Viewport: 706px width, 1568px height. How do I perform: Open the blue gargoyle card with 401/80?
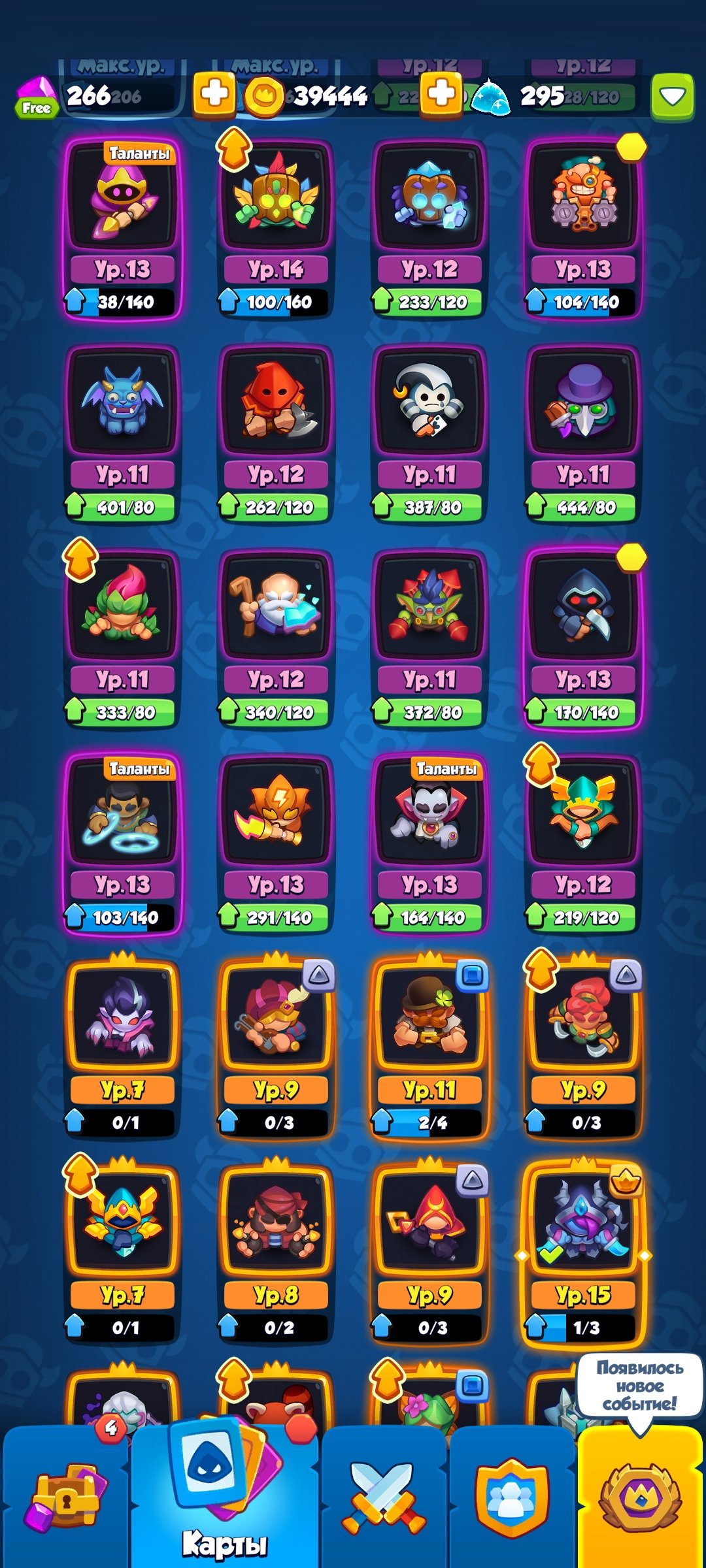(122, 434)
